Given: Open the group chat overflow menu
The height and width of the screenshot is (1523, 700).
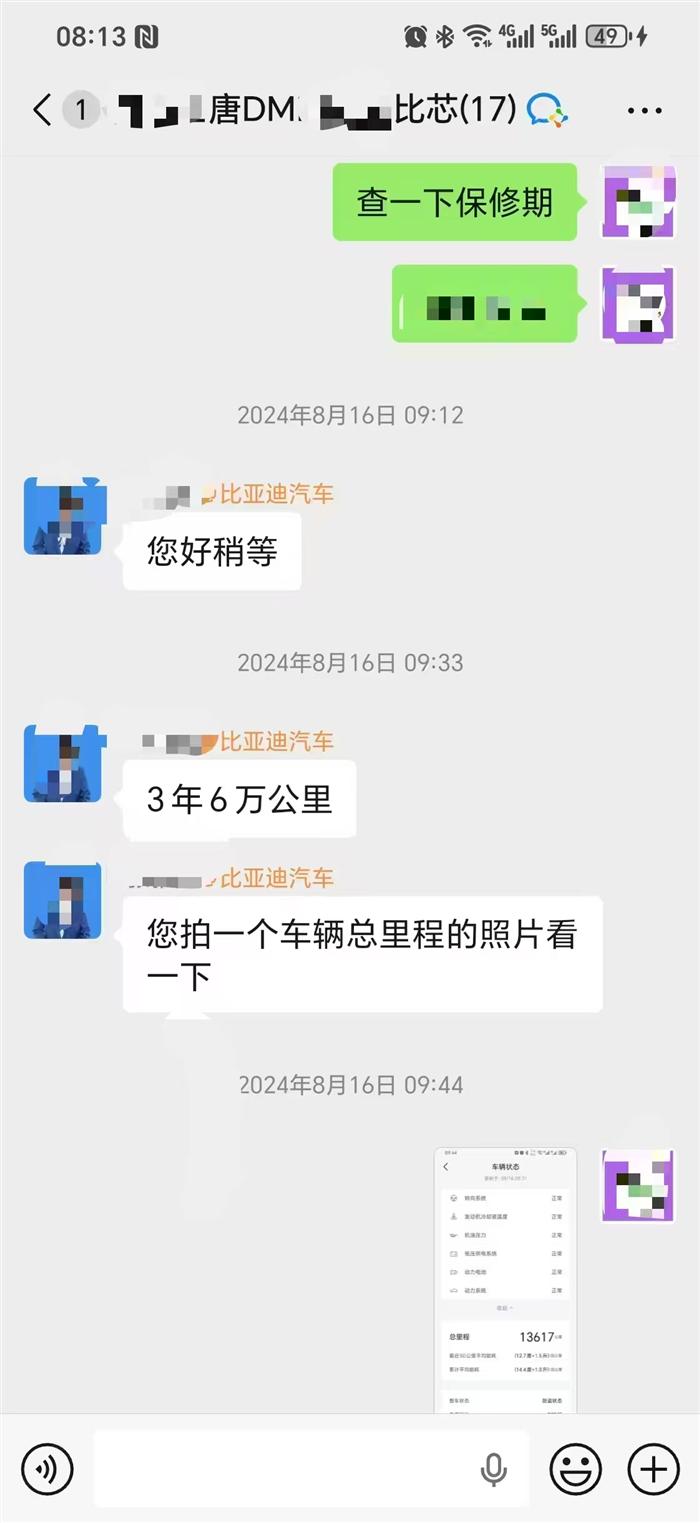Looking at the screenshot, I should [645, 110].
